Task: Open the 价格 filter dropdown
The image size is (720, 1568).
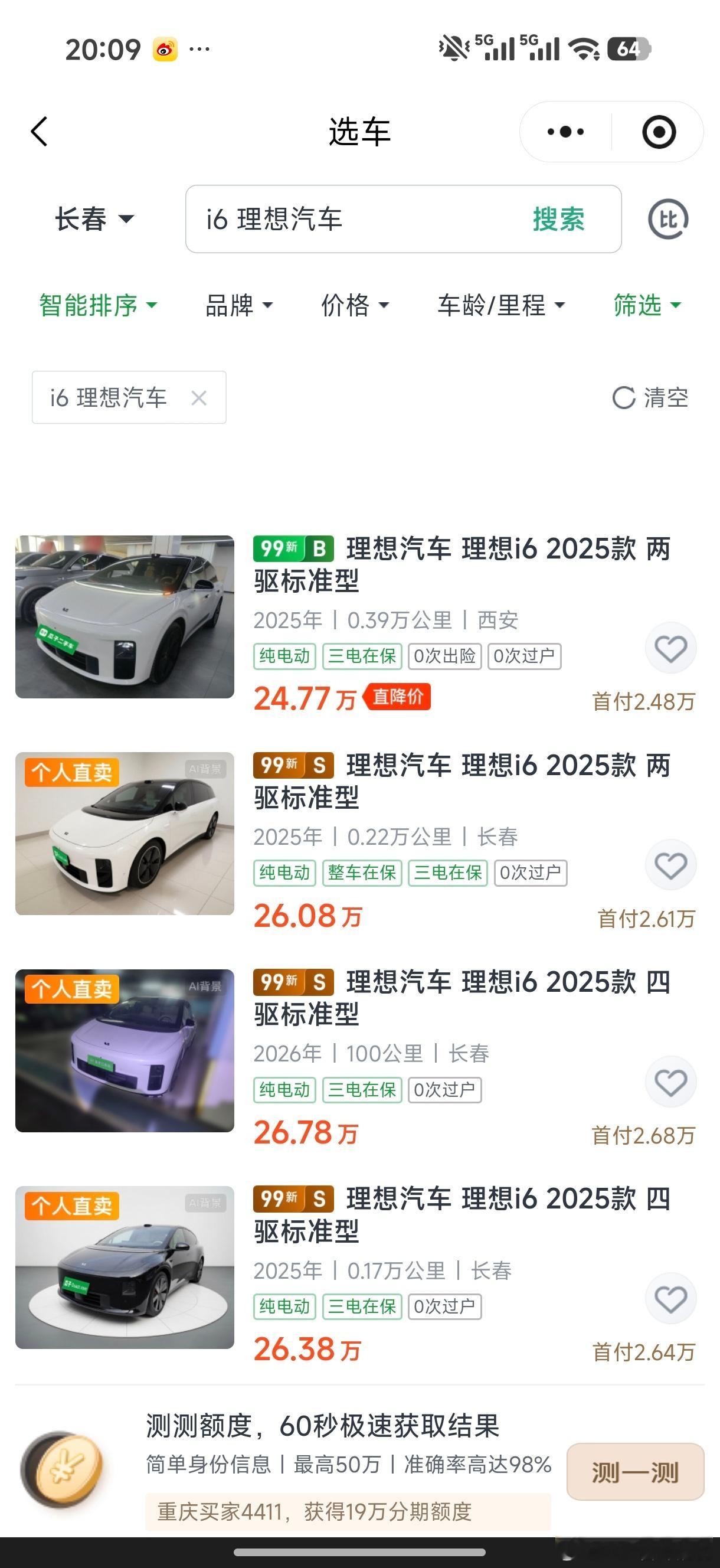Action: [355, 305]
